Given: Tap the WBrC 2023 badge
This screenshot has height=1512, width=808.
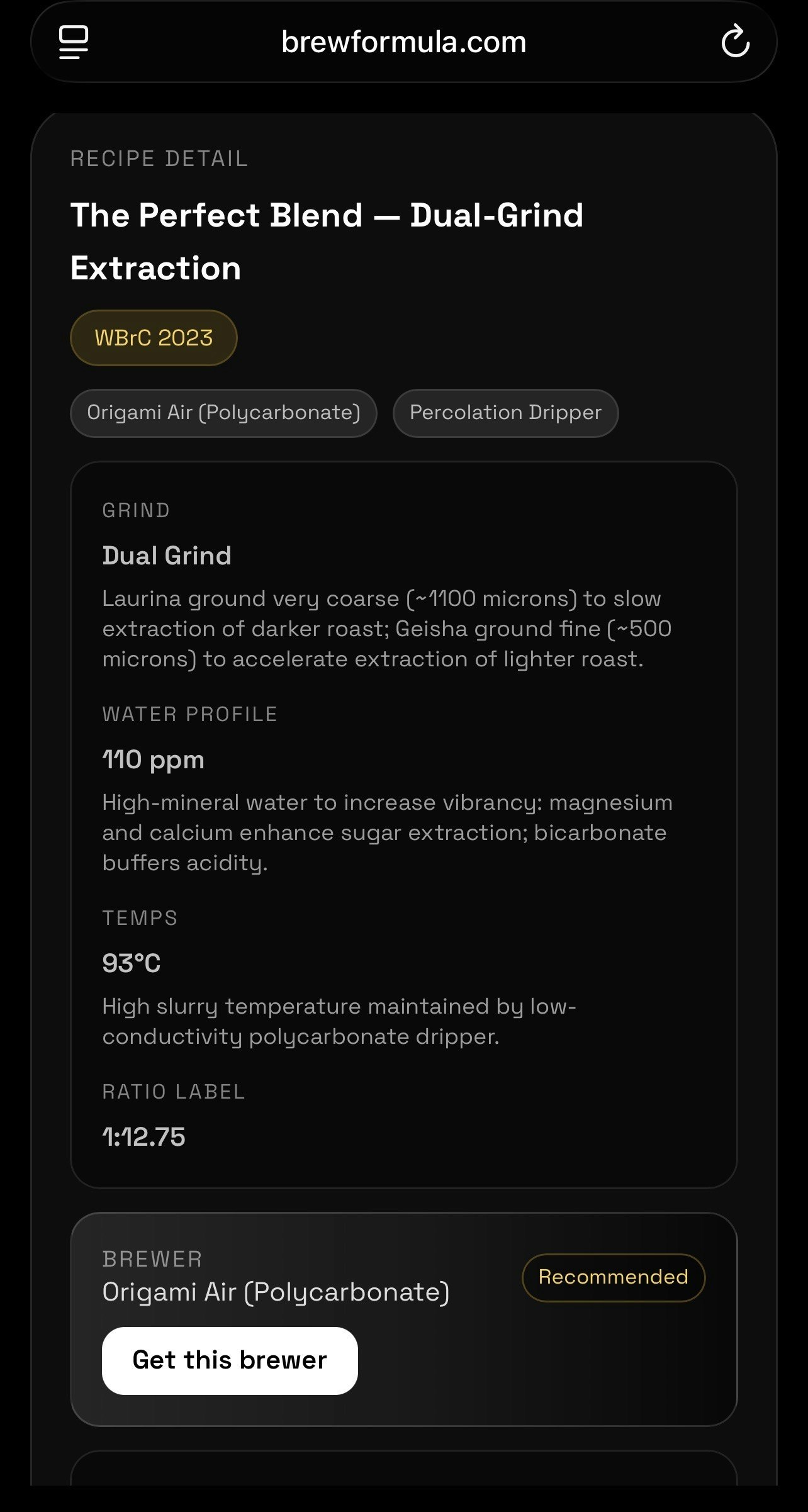Looking at the screenshot, I should [153, 337].
